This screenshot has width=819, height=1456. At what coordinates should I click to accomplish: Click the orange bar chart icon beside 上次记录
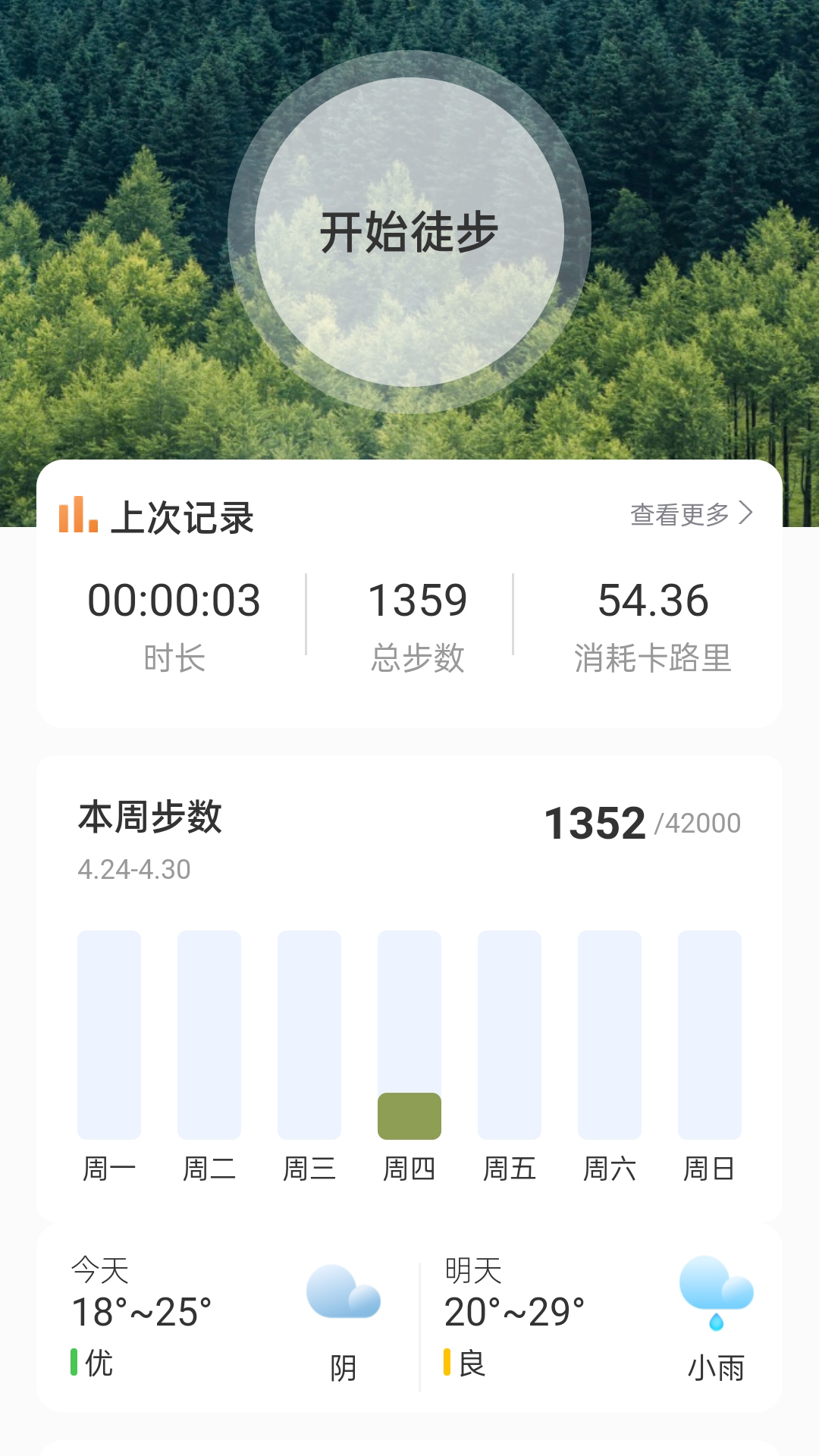tap(78, 516)
